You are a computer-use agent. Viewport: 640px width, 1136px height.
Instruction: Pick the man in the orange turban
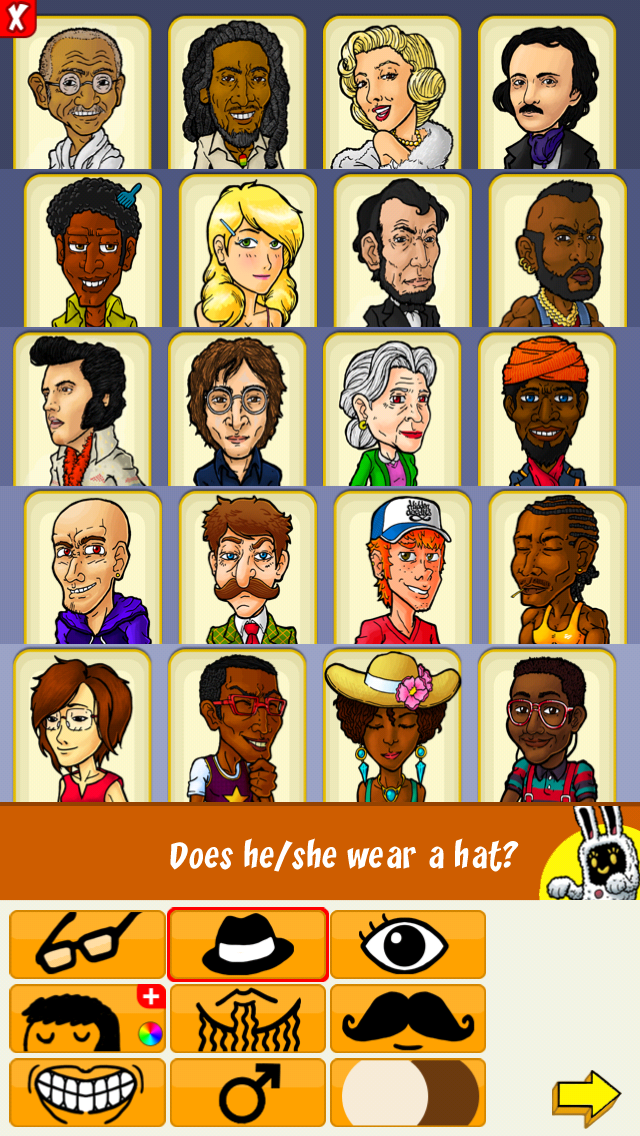click(x=547, y=409)
